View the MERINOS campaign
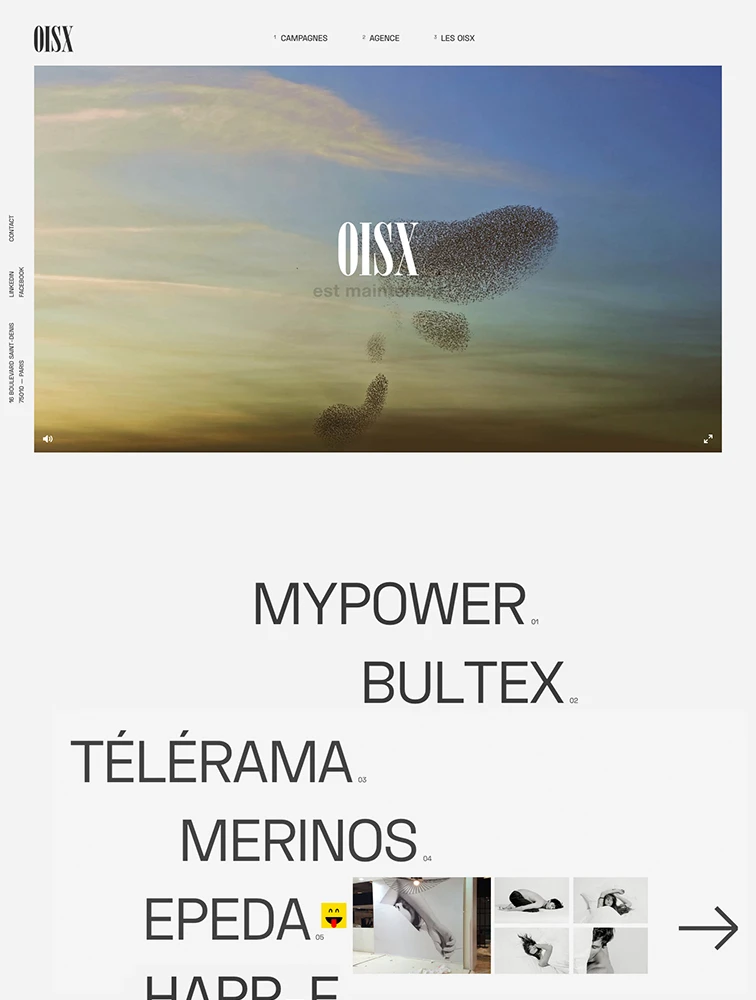The height and width of the screenshot is (1000, 756). coord(298,841)
